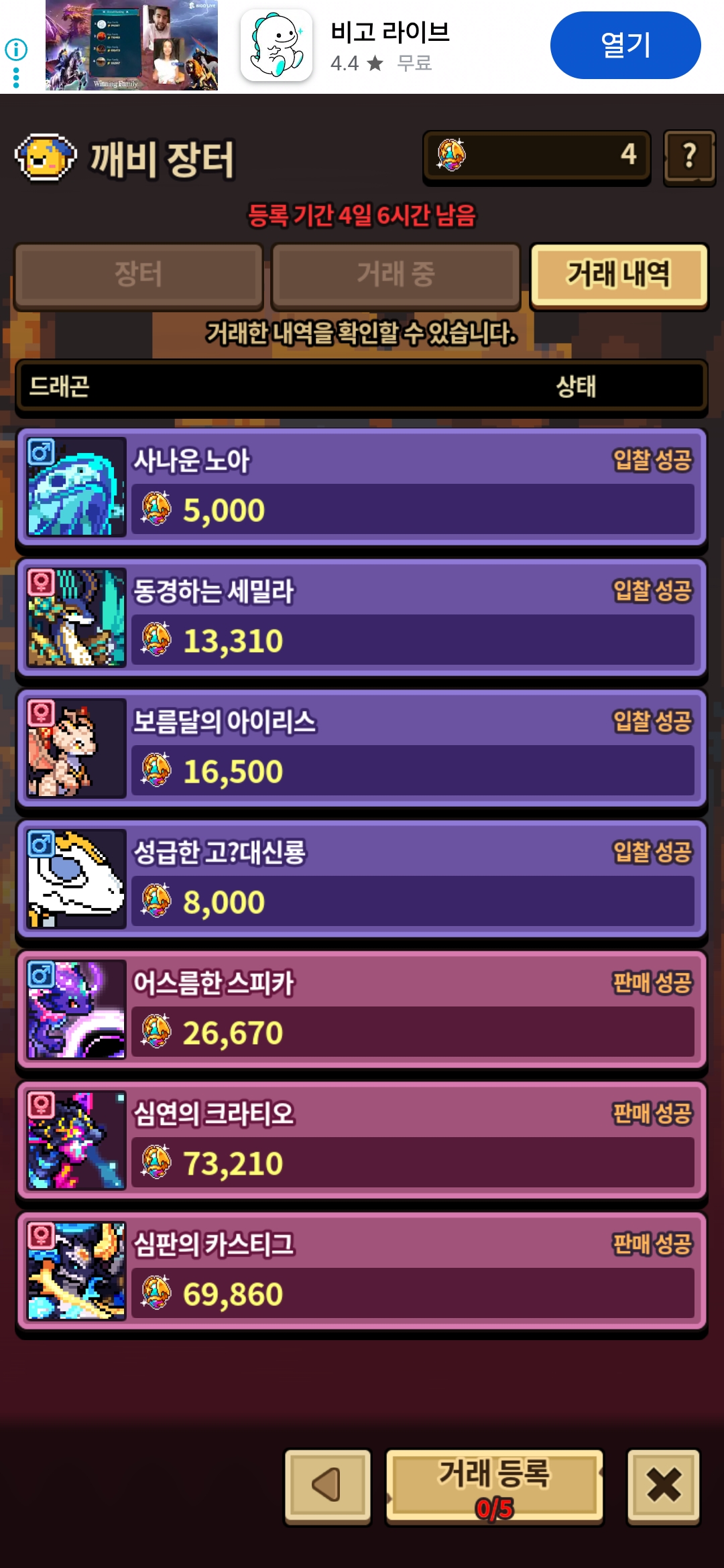Open the 사나운 노아 trade entry
Screen dimensions: 724x1568
click(x=362, y=487)
